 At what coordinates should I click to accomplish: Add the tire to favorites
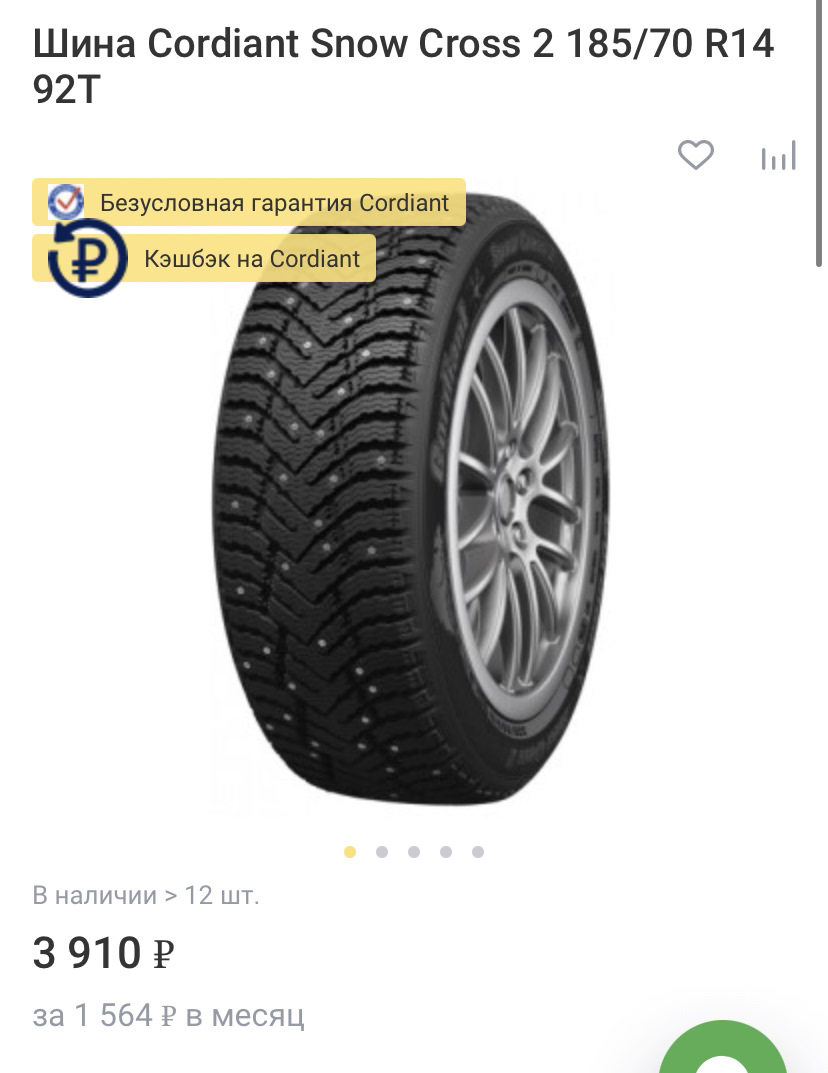(x=695, y=155)
